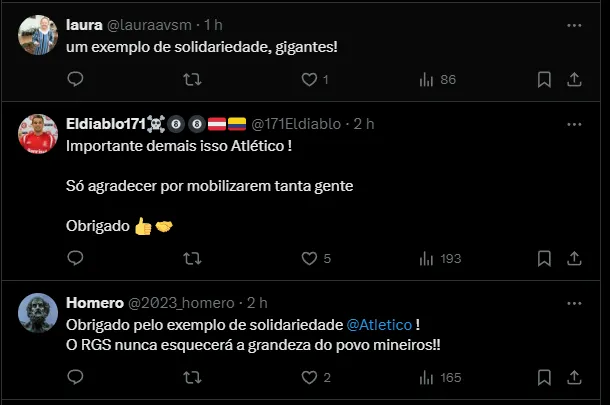The image size is (610, 405).
Task: Open Homero's profile name
Action: pyautogui.click(x=94, y=303)
